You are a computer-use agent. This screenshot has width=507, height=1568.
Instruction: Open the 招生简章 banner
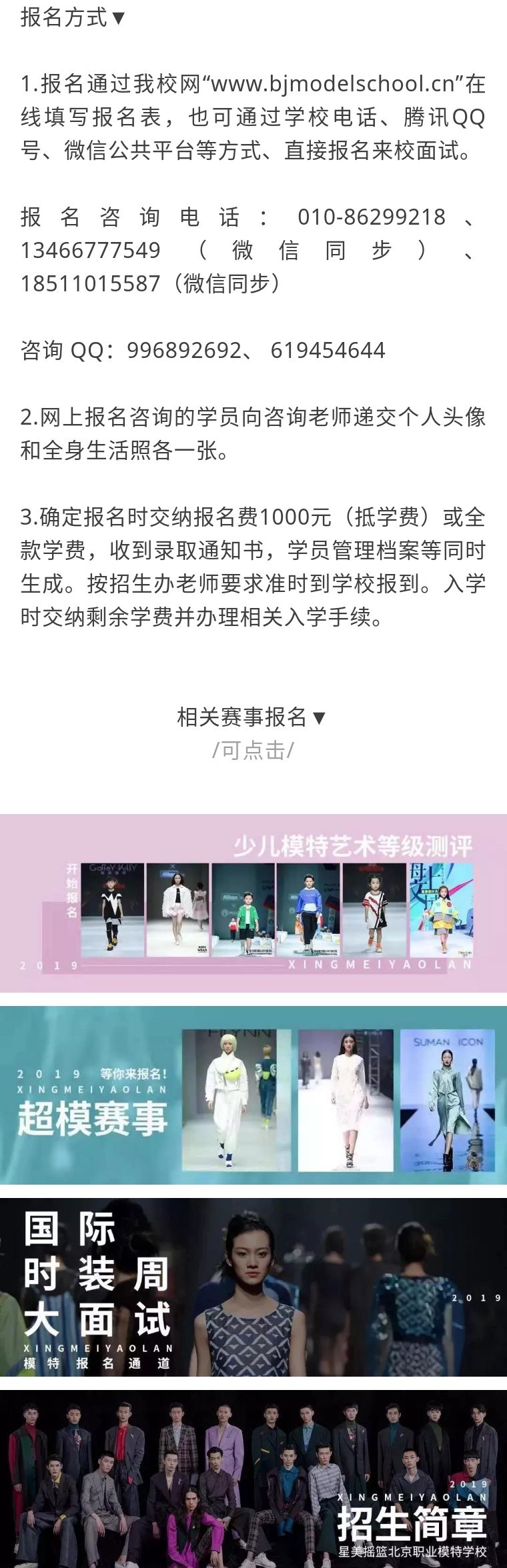pos(253,1479)
